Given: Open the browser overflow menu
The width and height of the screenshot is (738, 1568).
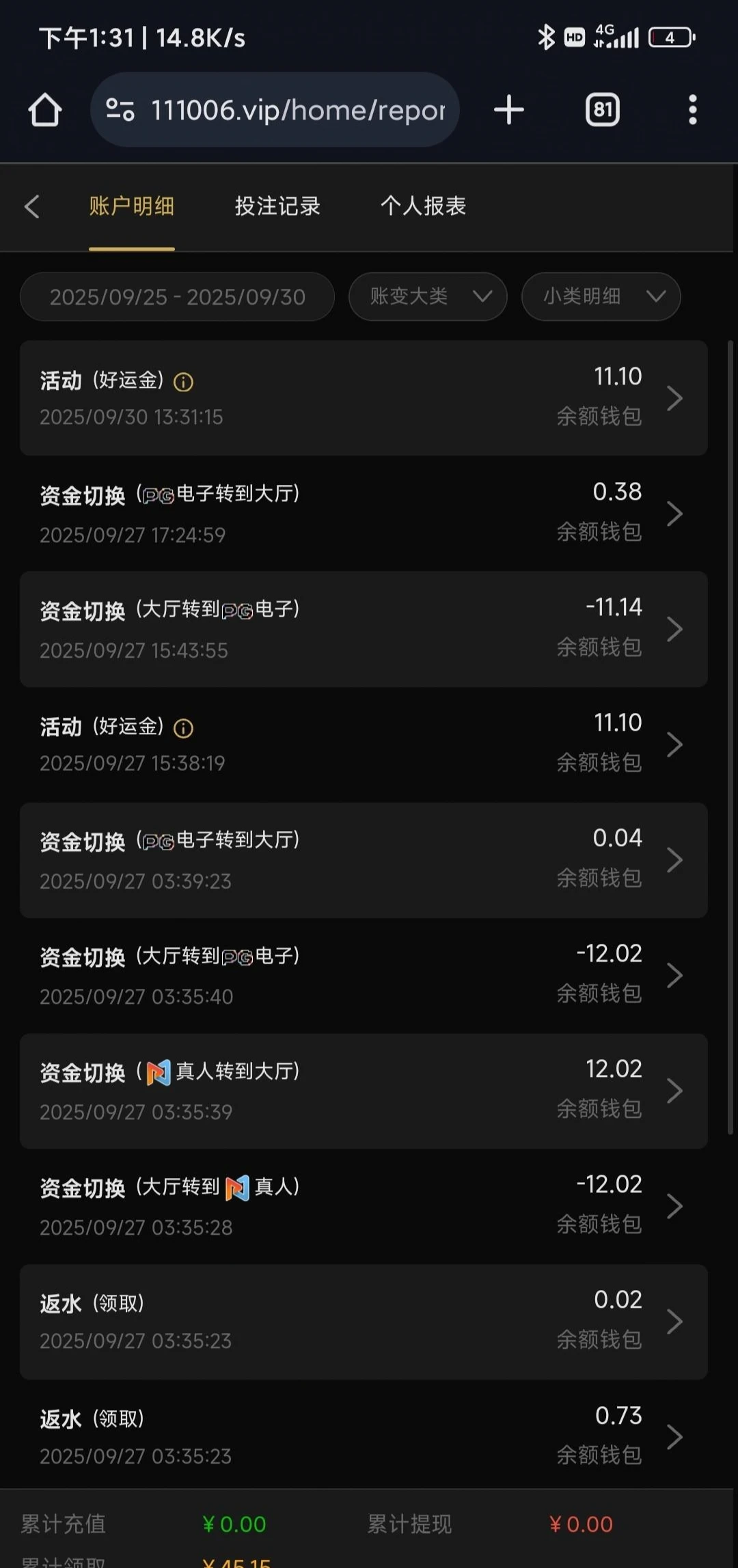Looking at the screenshot, I should click(x=692, y=110).
